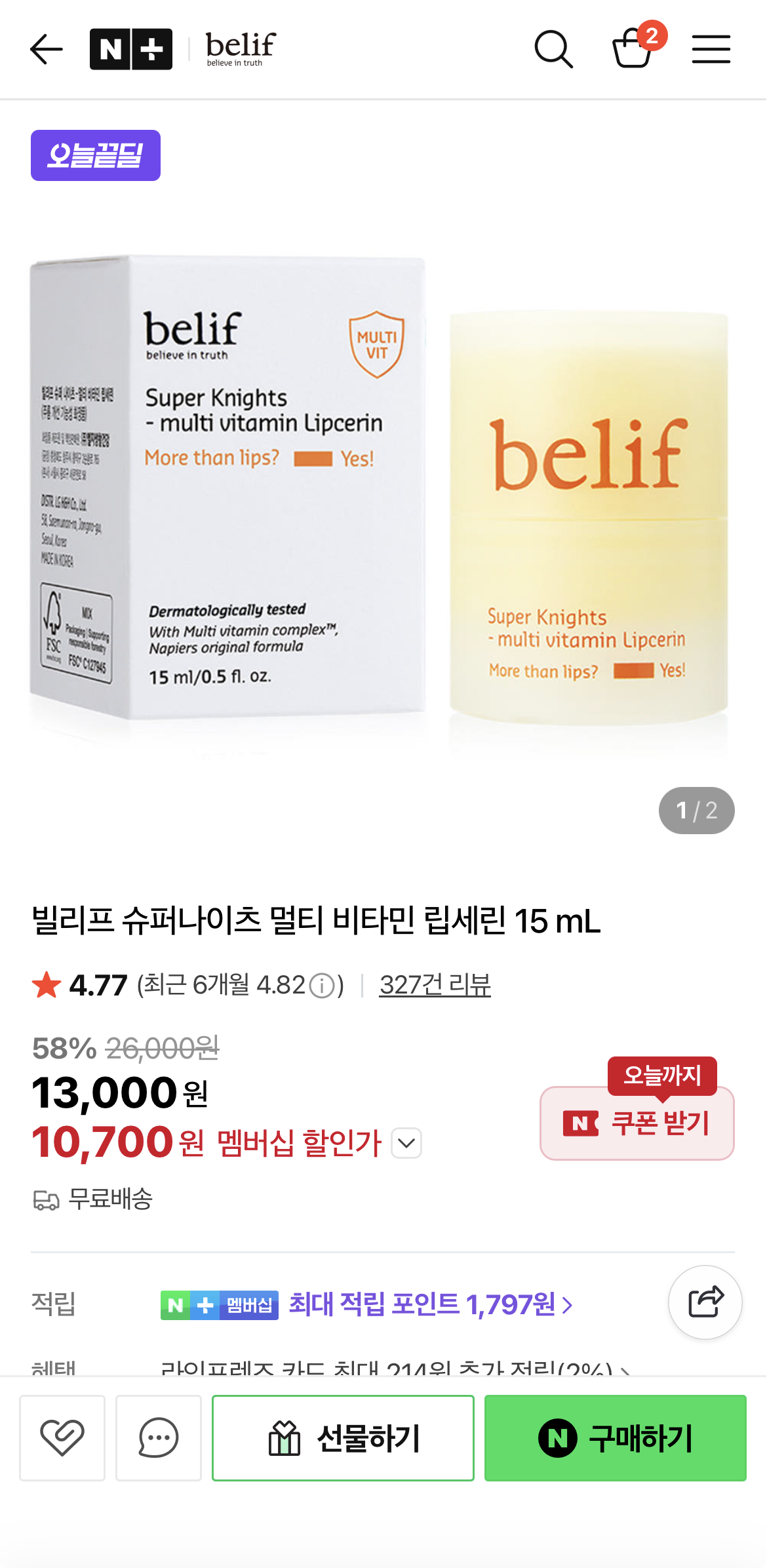This screenshot has width=767, height=1568.
Task: Go back to the previous page
Action: [x=46, y=48]
